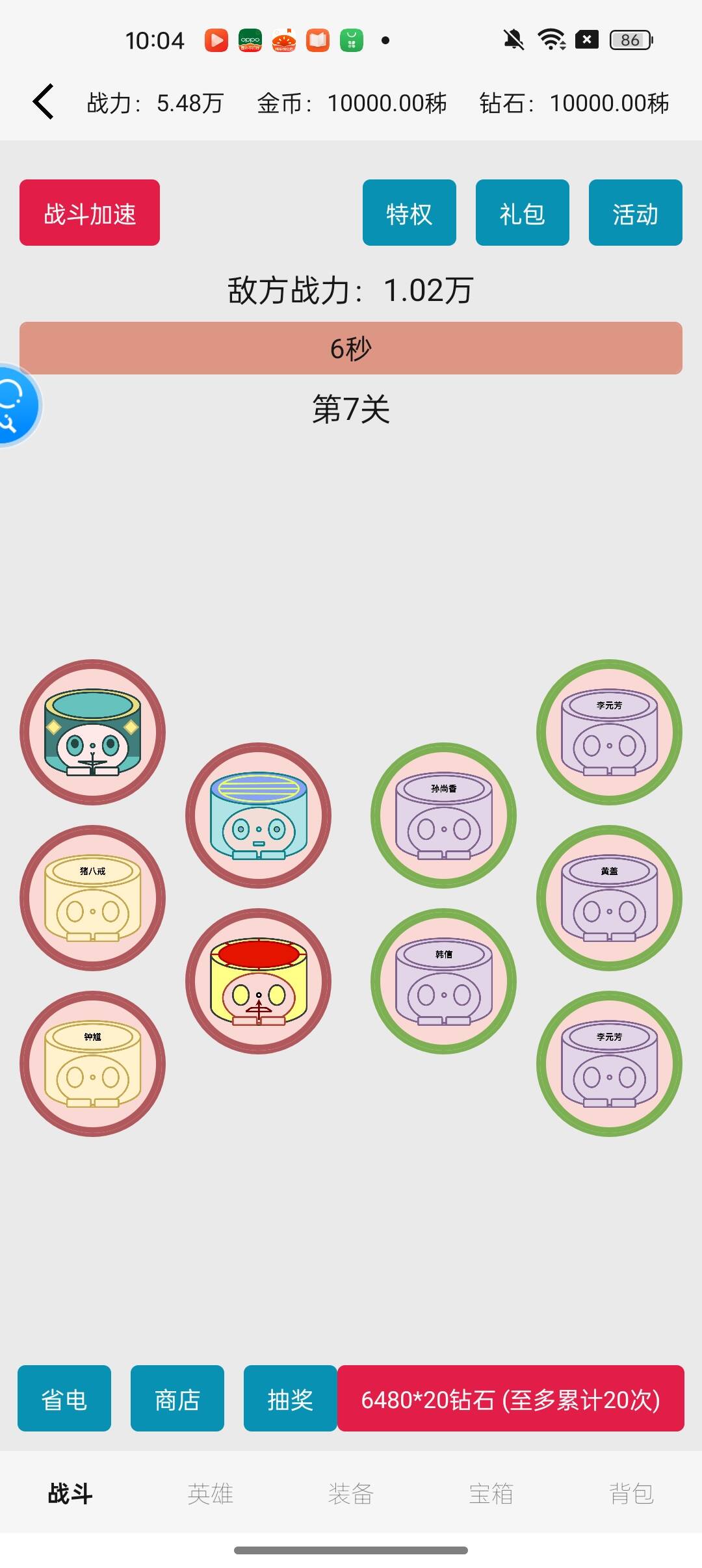This screenshot has height=1568, width=702.
Task: Switch to the 背包 tab
Action: (631, 1493)
